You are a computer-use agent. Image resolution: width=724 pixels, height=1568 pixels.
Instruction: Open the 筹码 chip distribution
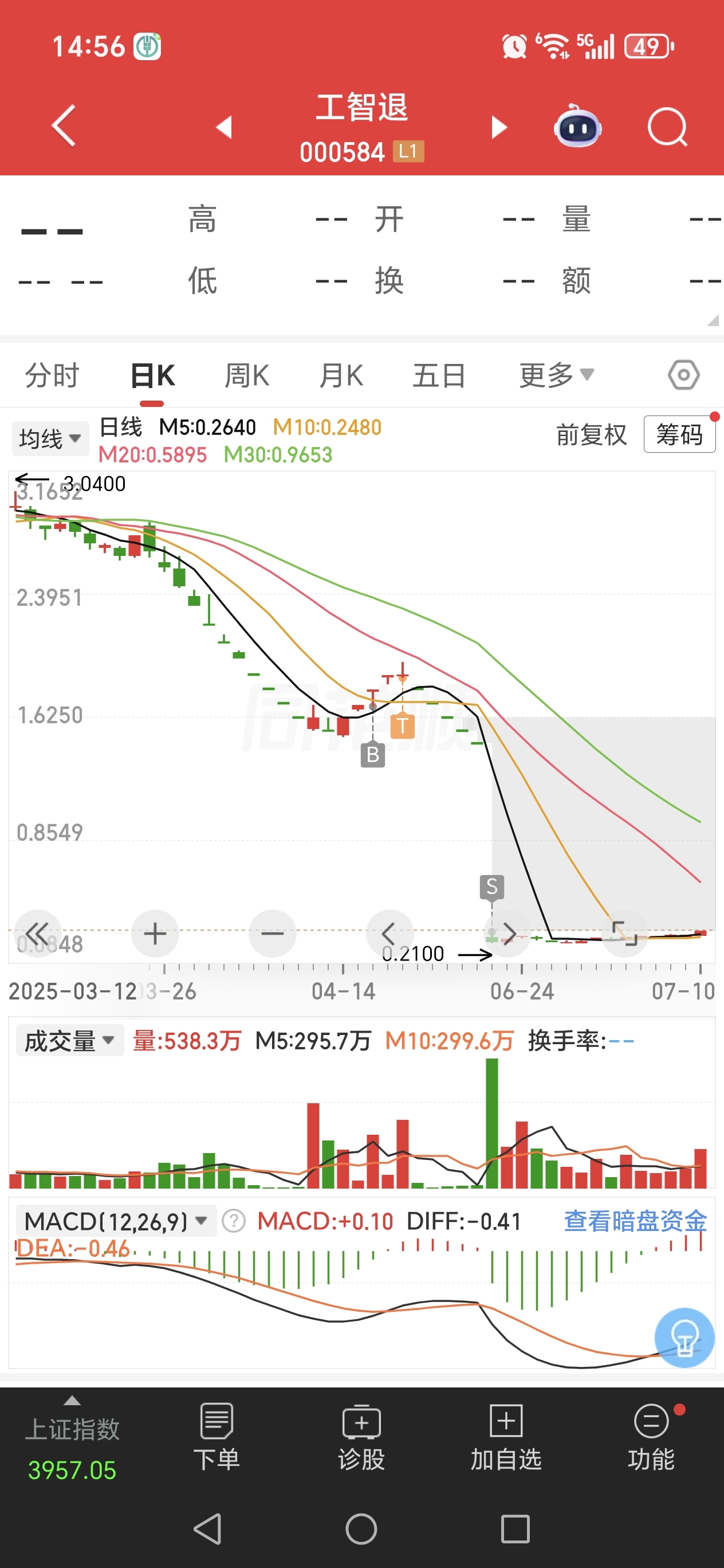[x=679, y=434]
